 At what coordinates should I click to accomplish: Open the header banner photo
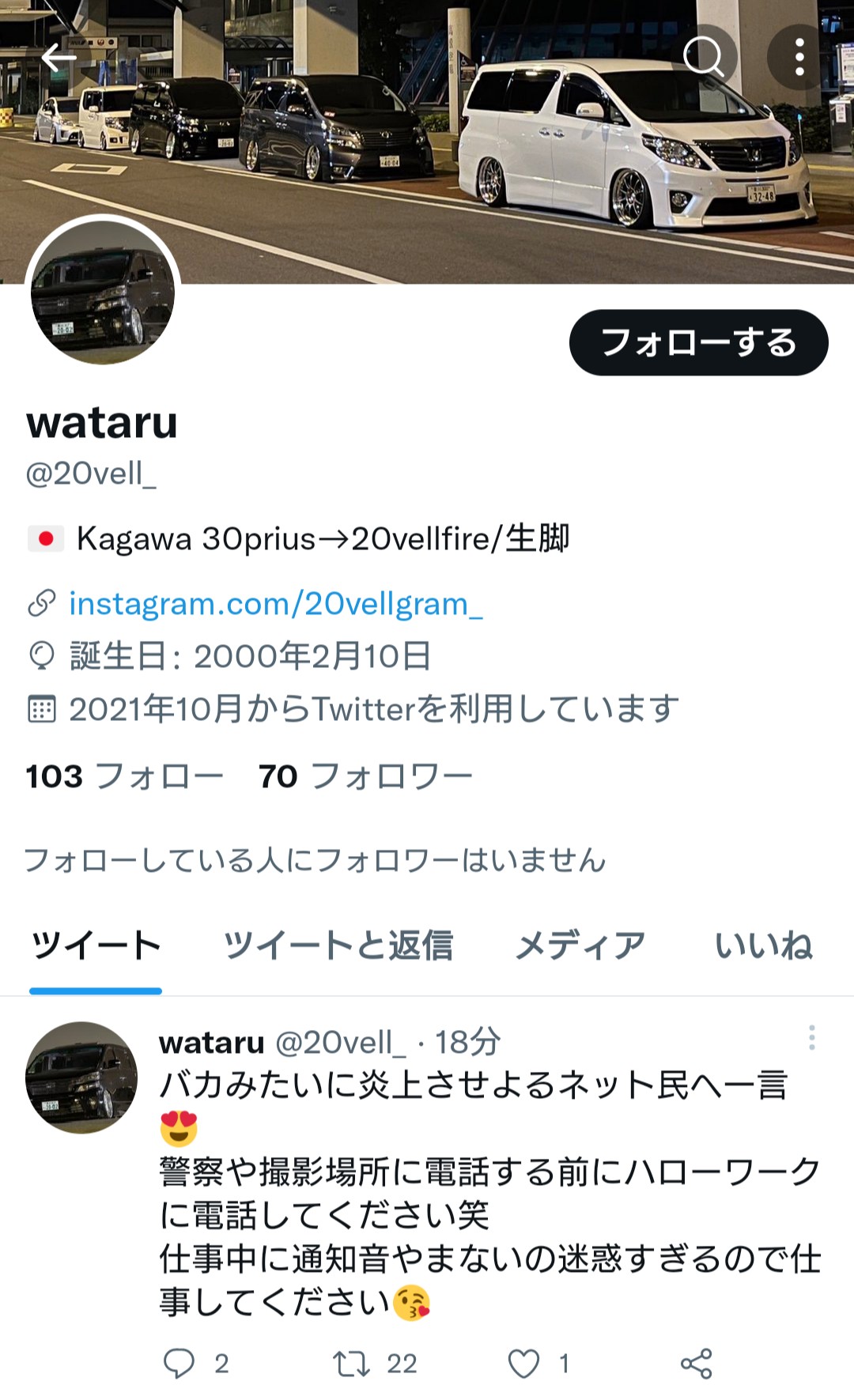click(x=427, y=142)
